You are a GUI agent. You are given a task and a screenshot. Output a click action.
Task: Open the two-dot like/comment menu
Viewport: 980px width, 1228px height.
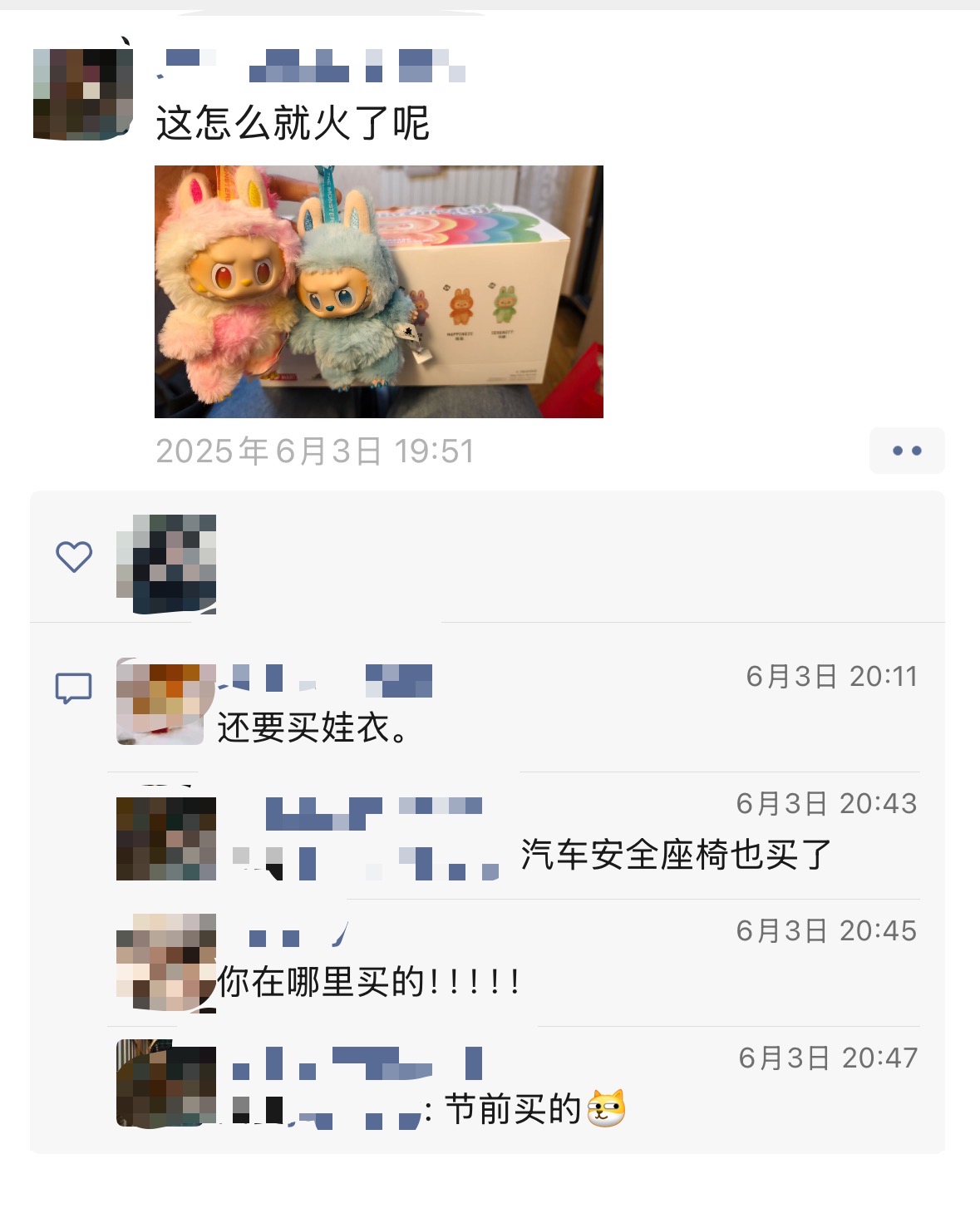906,451
